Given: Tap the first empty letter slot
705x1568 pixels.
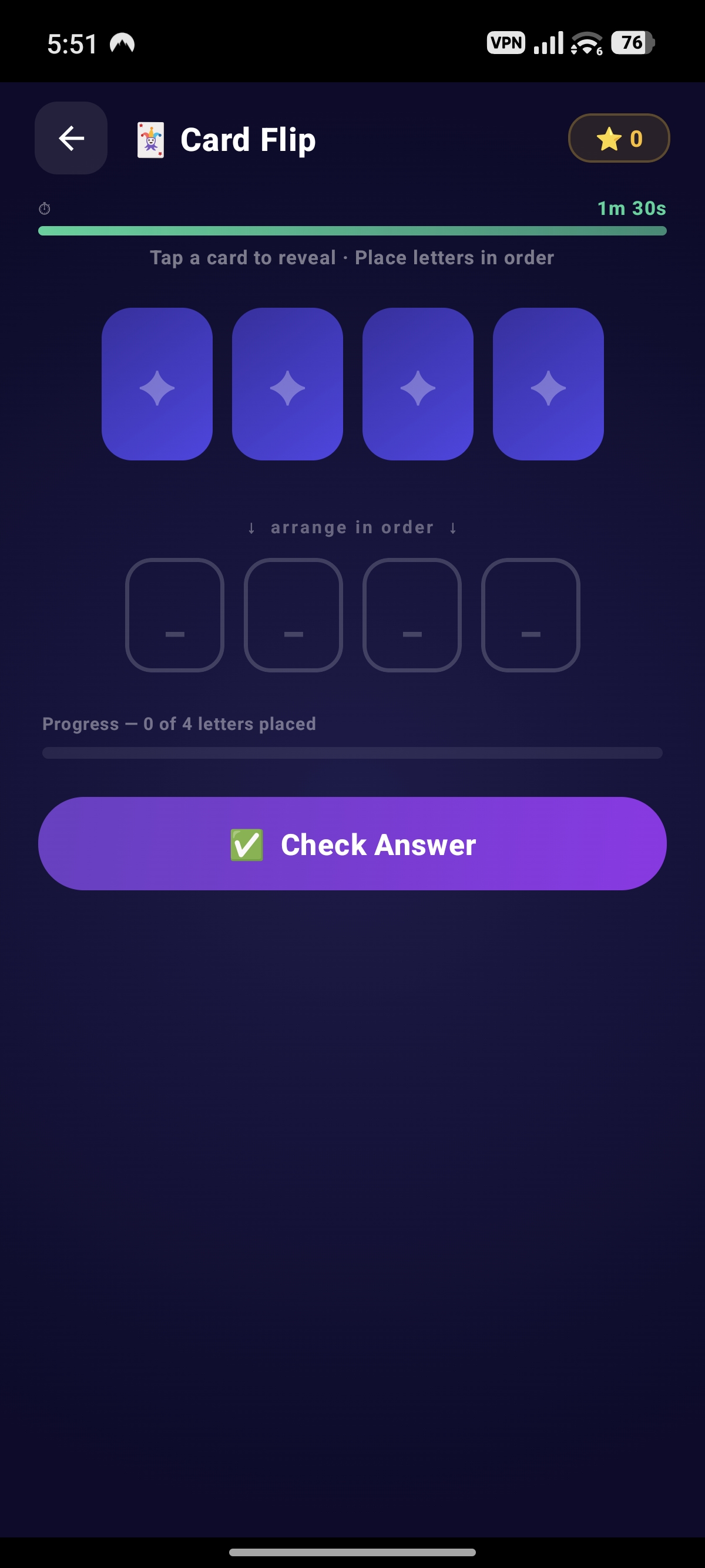Looking at the screenshot, I should click(174, 615).
